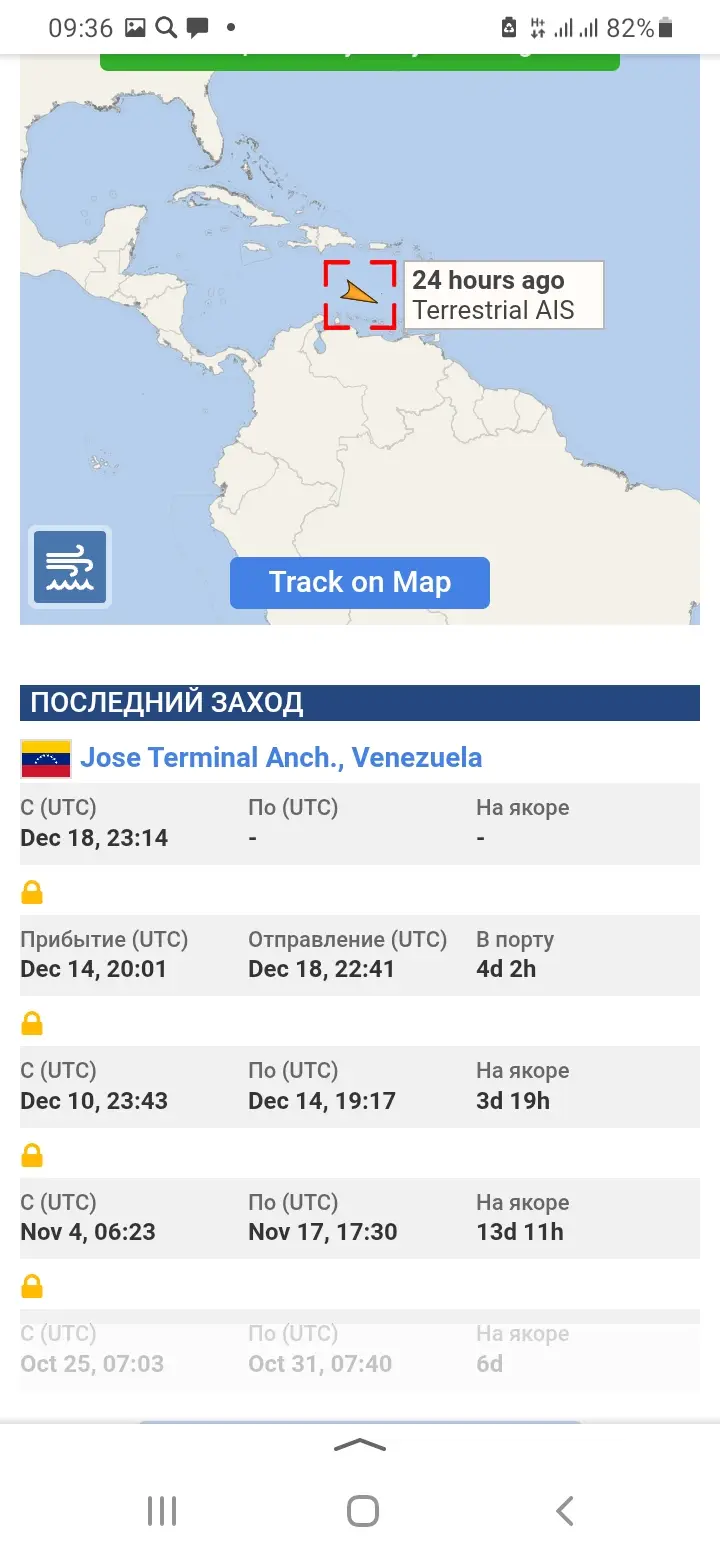Open Jose Terminal Anch., Venezuela port link
The width and height of the screenshot is (720, 1560).
(x=280, y=758)
